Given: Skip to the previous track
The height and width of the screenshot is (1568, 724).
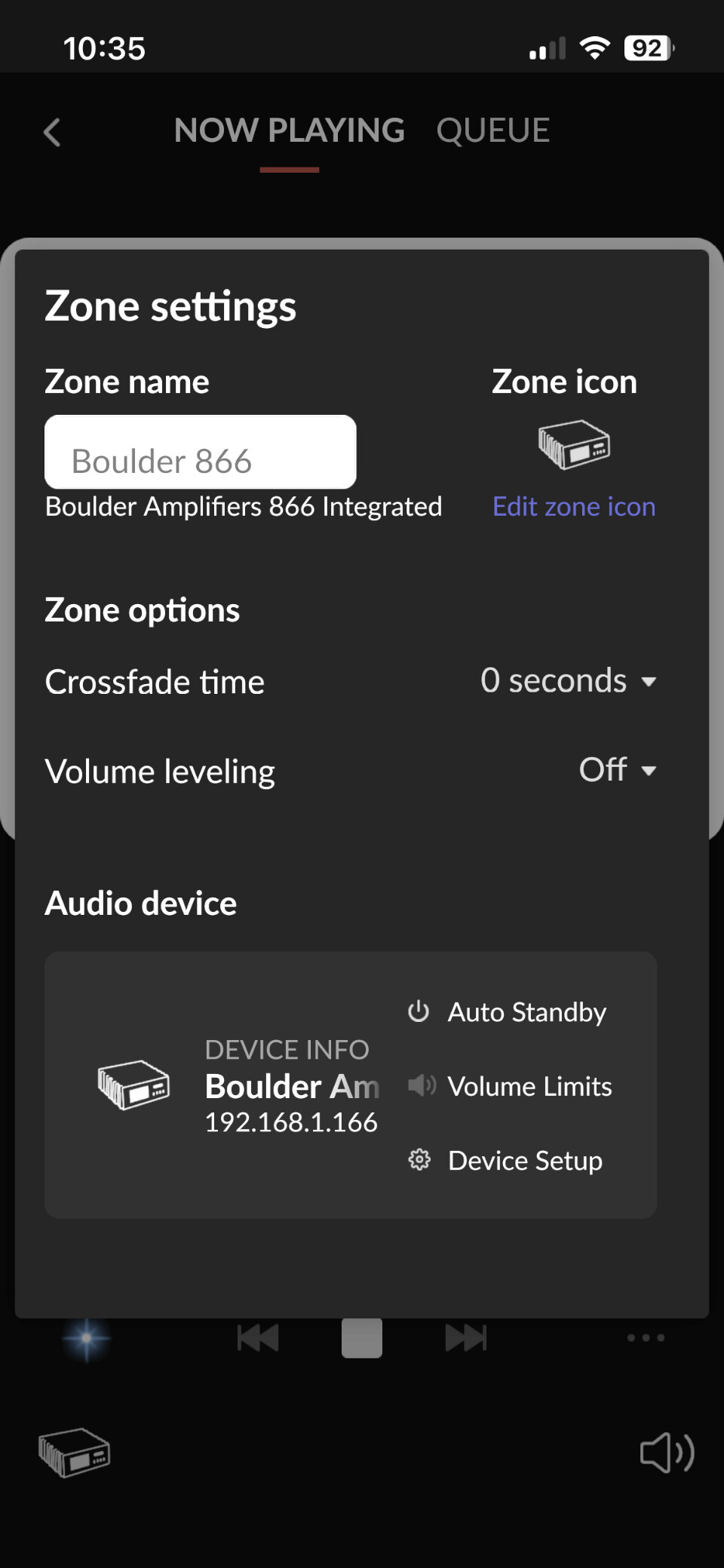Looking at the screenshot, I should tap(258, 1338).
